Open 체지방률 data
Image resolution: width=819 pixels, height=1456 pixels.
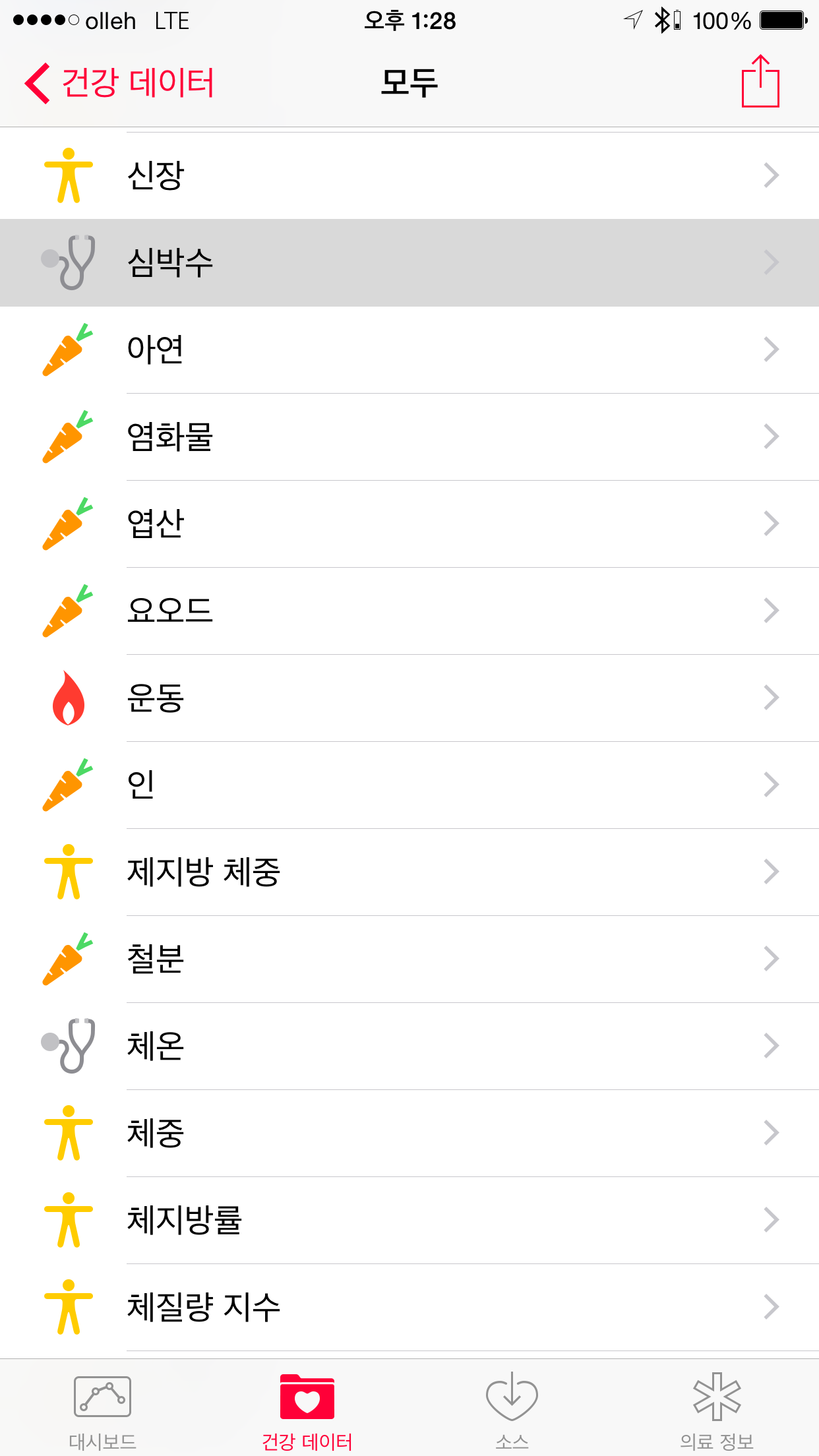point(409,1220)
